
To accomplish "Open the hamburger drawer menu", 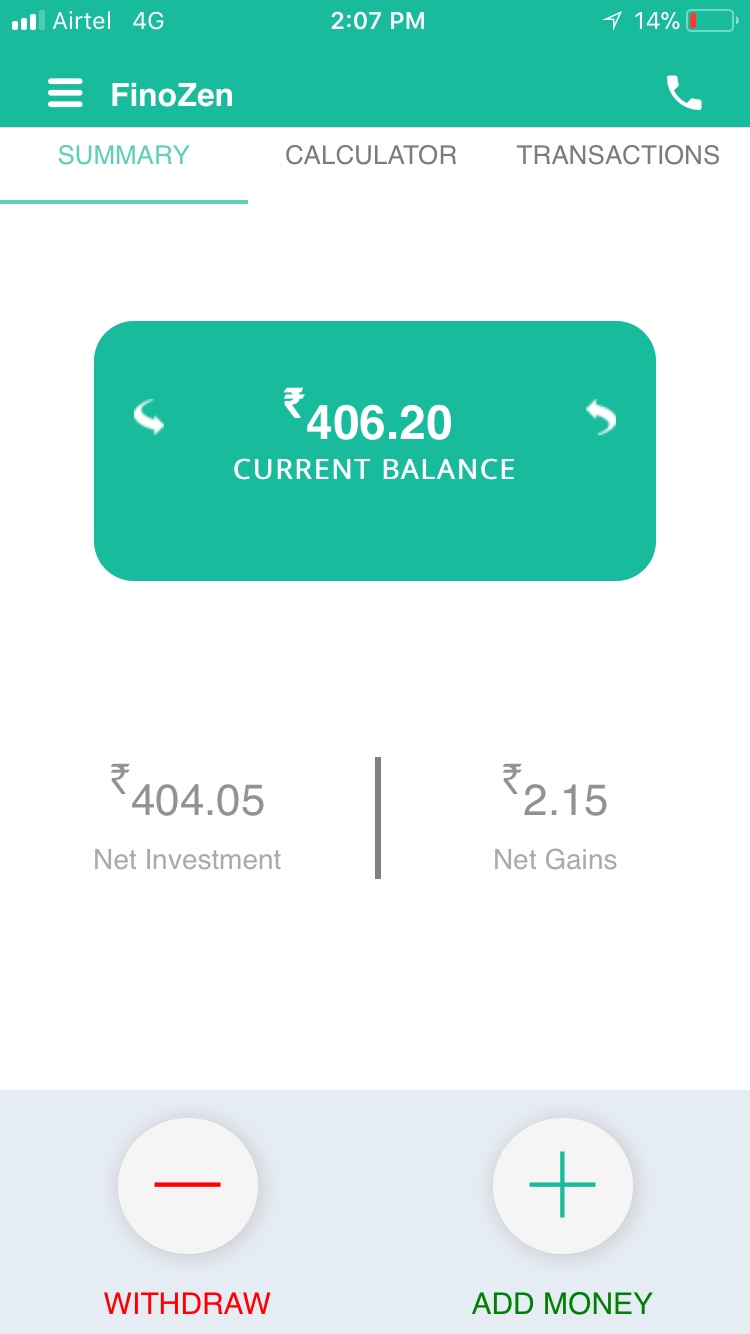I will click(x=65, y=94).
